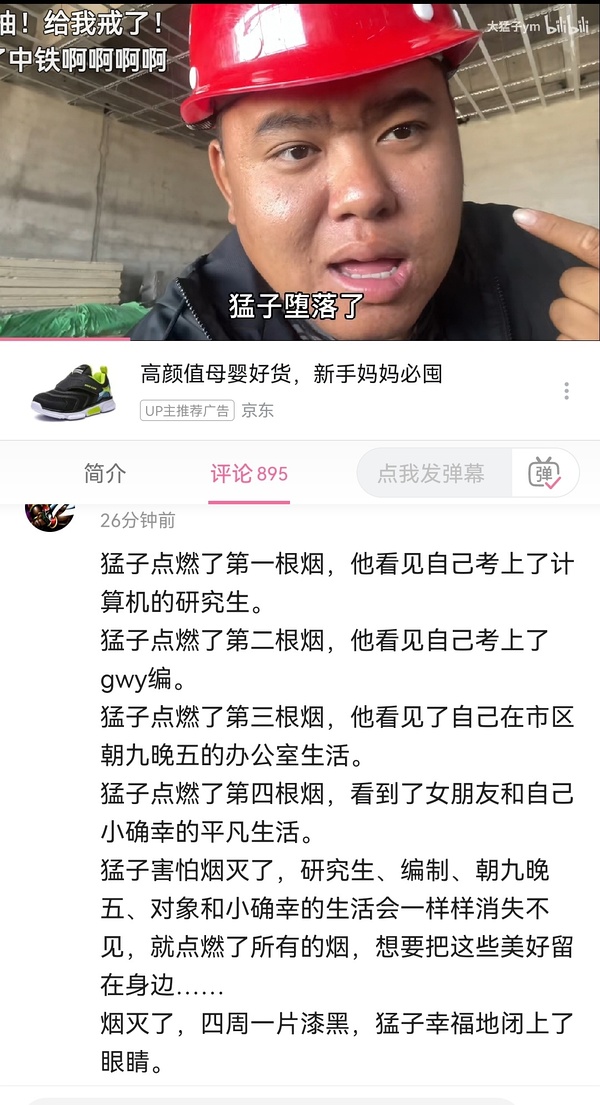600x1105 pixels.
Task: Switch to the 简介 tab
Action: [x=105, y=473]
